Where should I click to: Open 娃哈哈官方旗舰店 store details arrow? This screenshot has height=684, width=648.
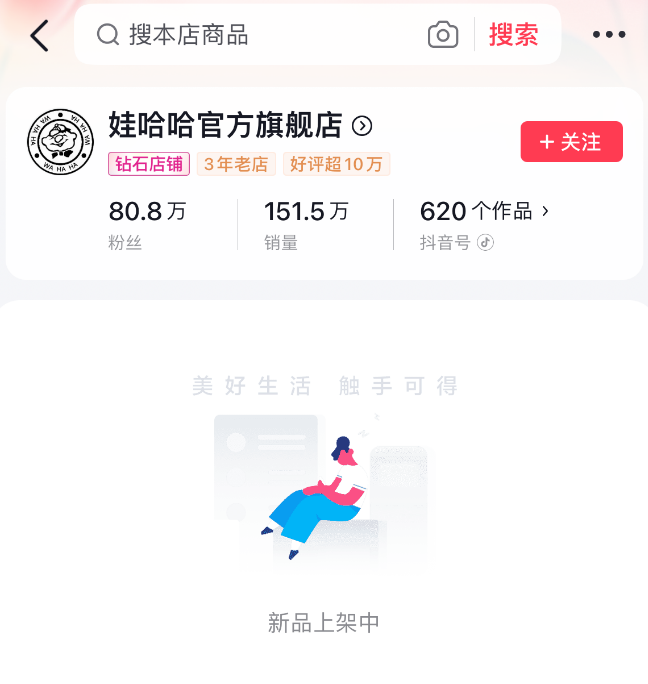[363, 126]
